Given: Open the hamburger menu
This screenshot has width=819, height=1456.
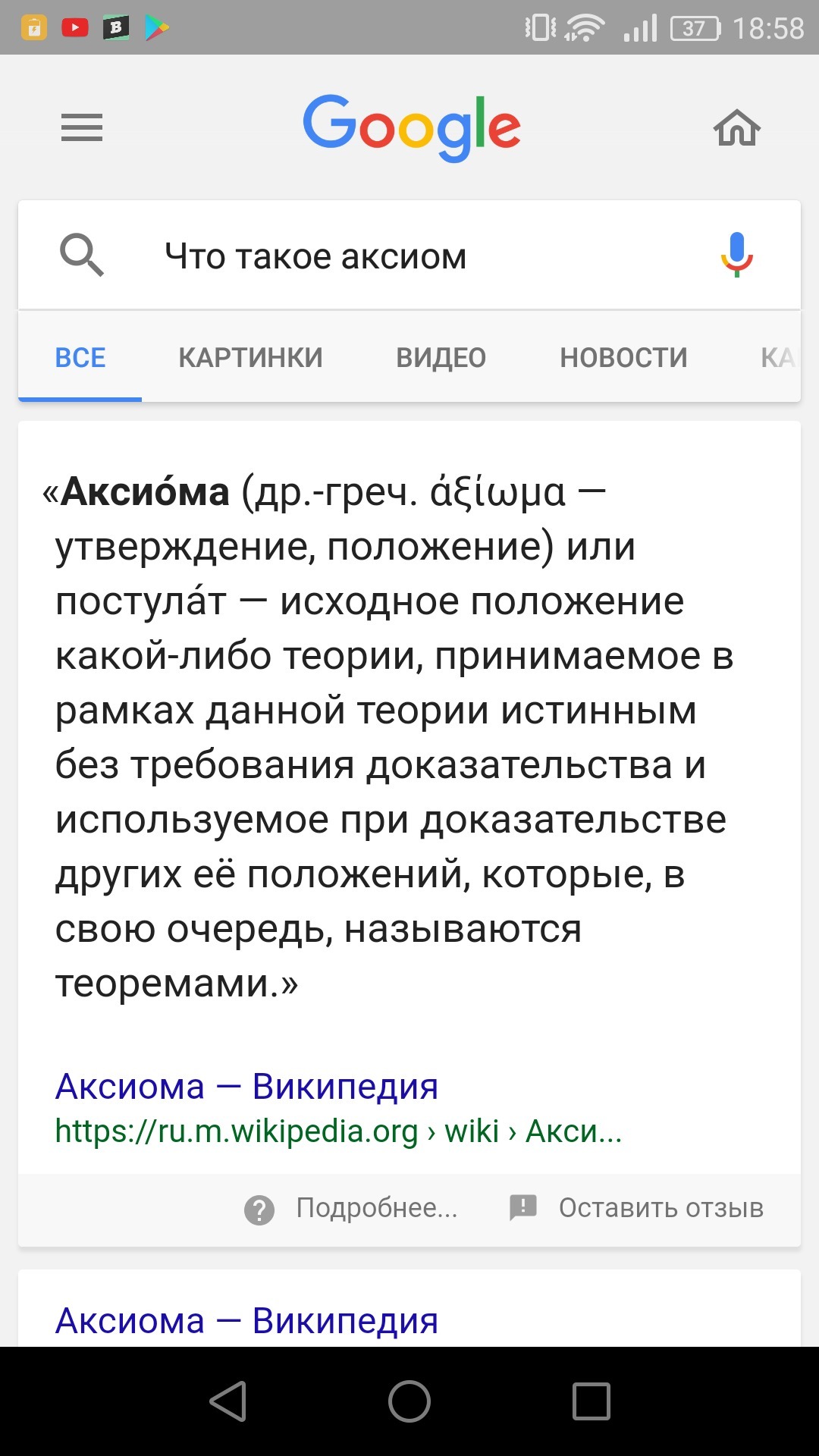Looking at the screenshot, I should (x=82, y=127).
